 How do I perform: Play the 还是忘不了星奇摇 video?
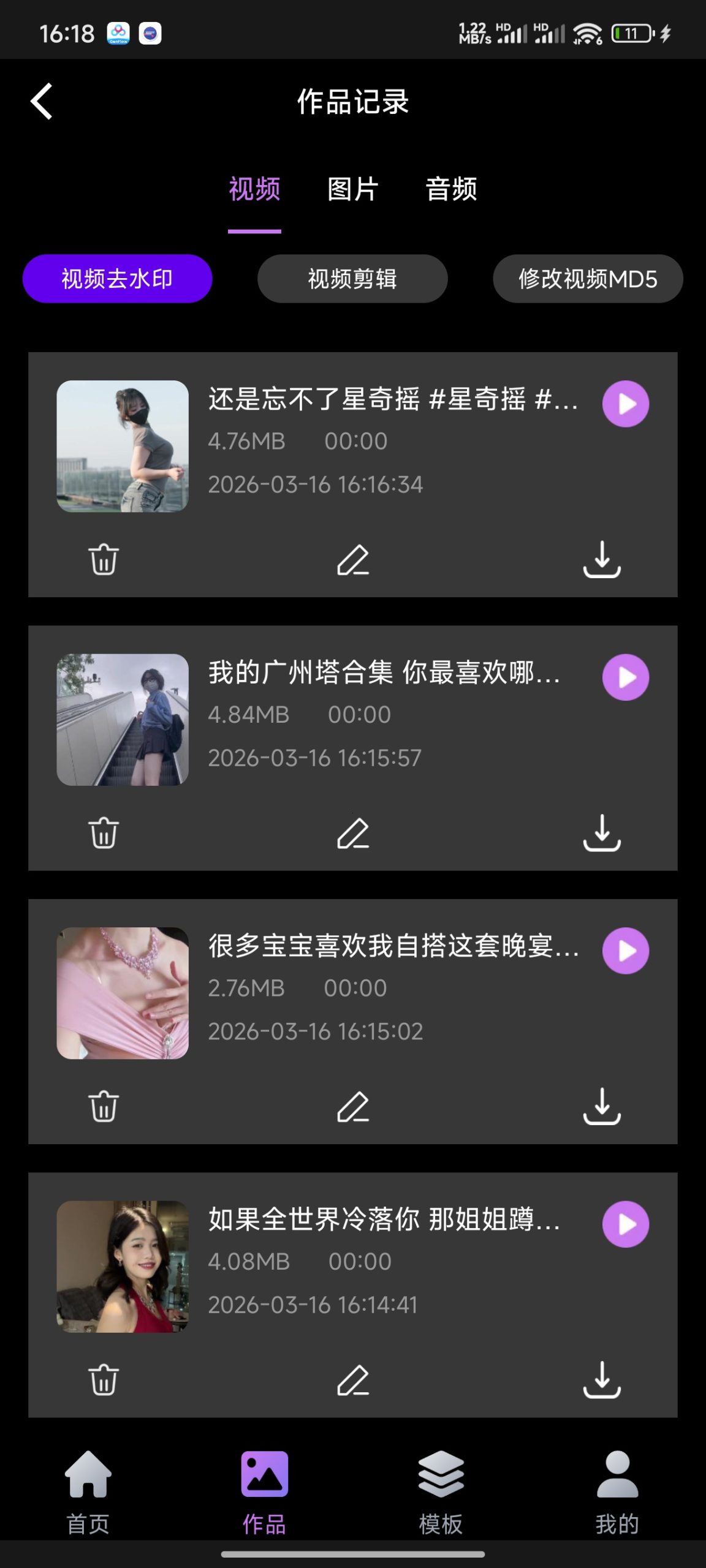[624, 404]
